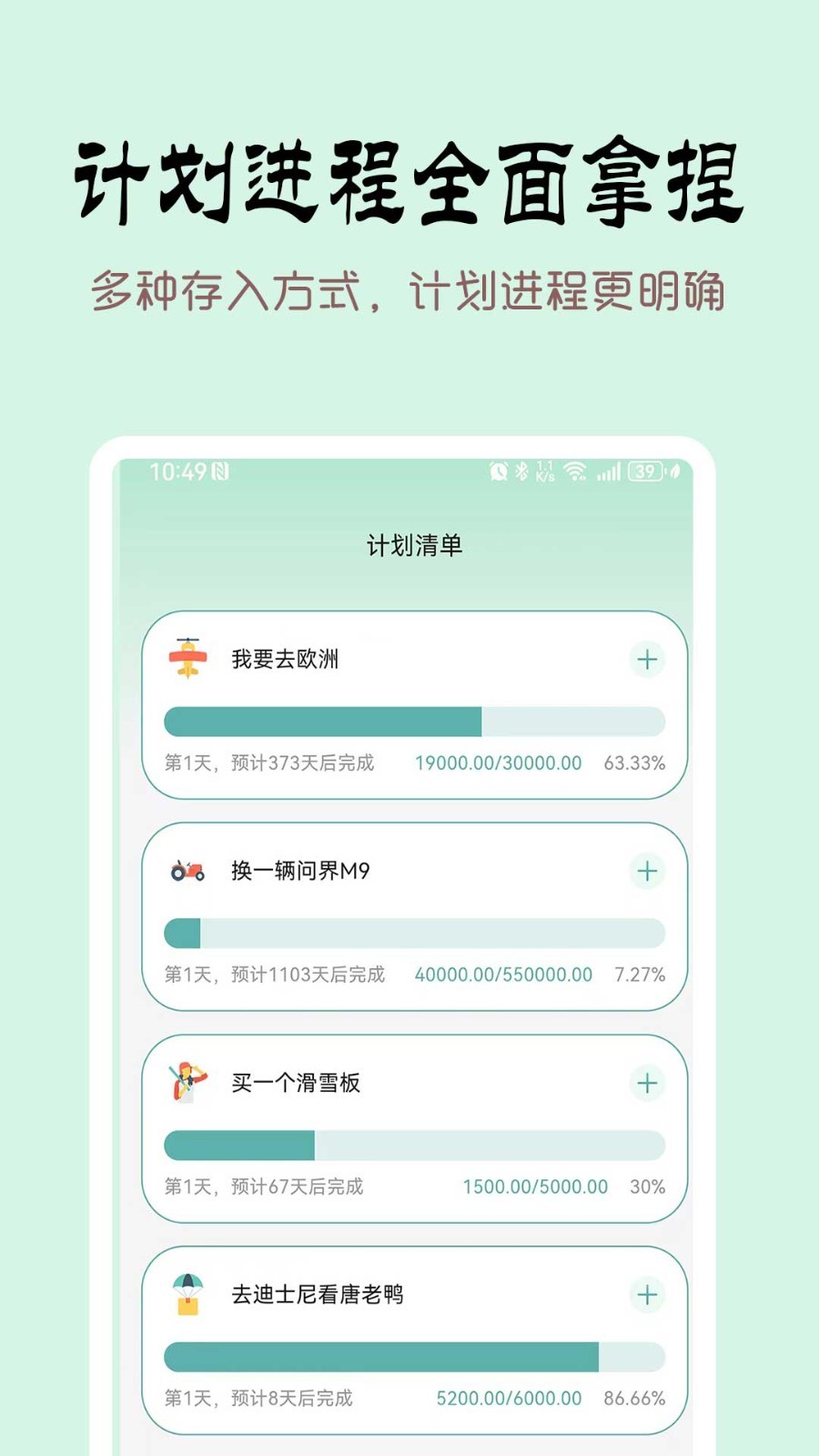Tap the battery indicator showing 39

coord(645,471)
